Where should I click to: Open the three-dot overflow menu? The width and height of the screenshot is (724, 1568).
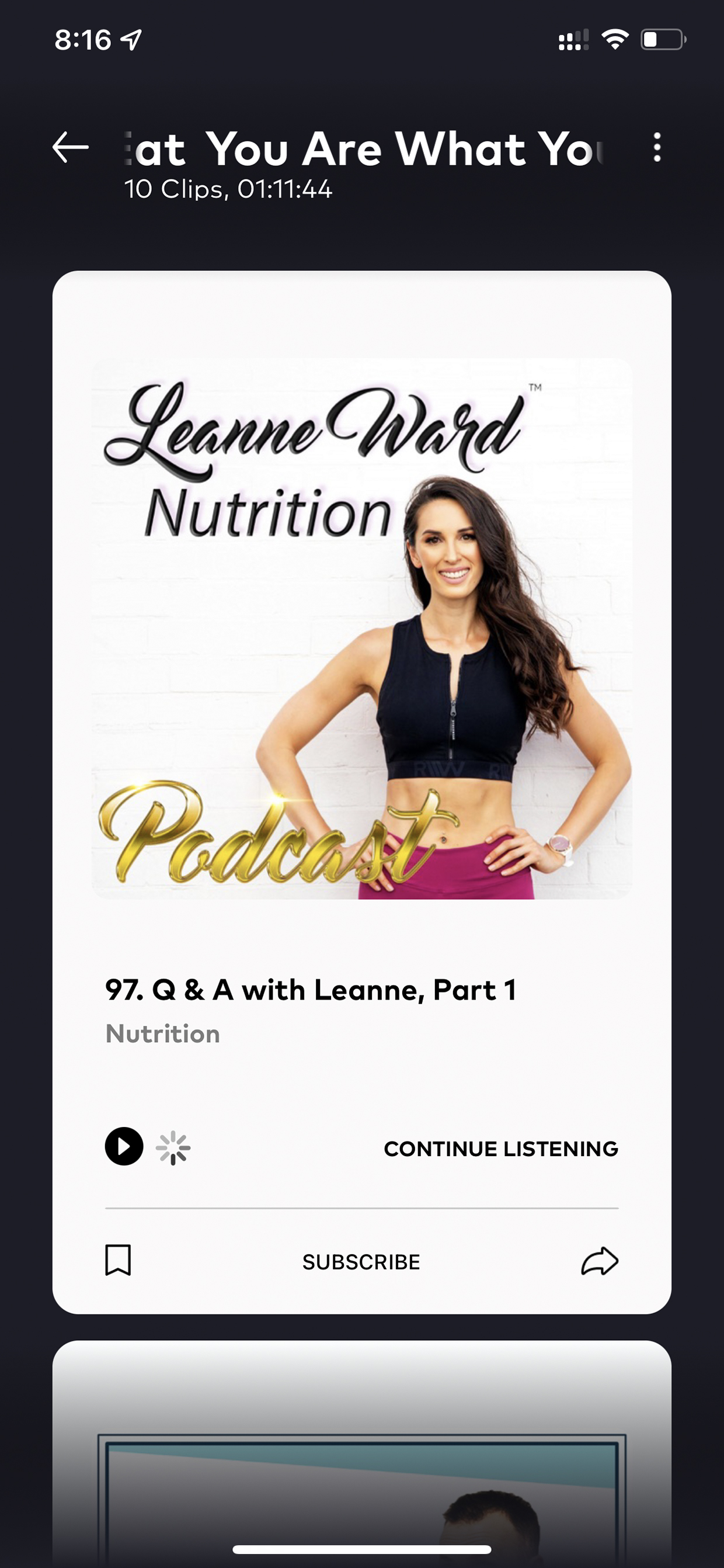click(657, 147)
